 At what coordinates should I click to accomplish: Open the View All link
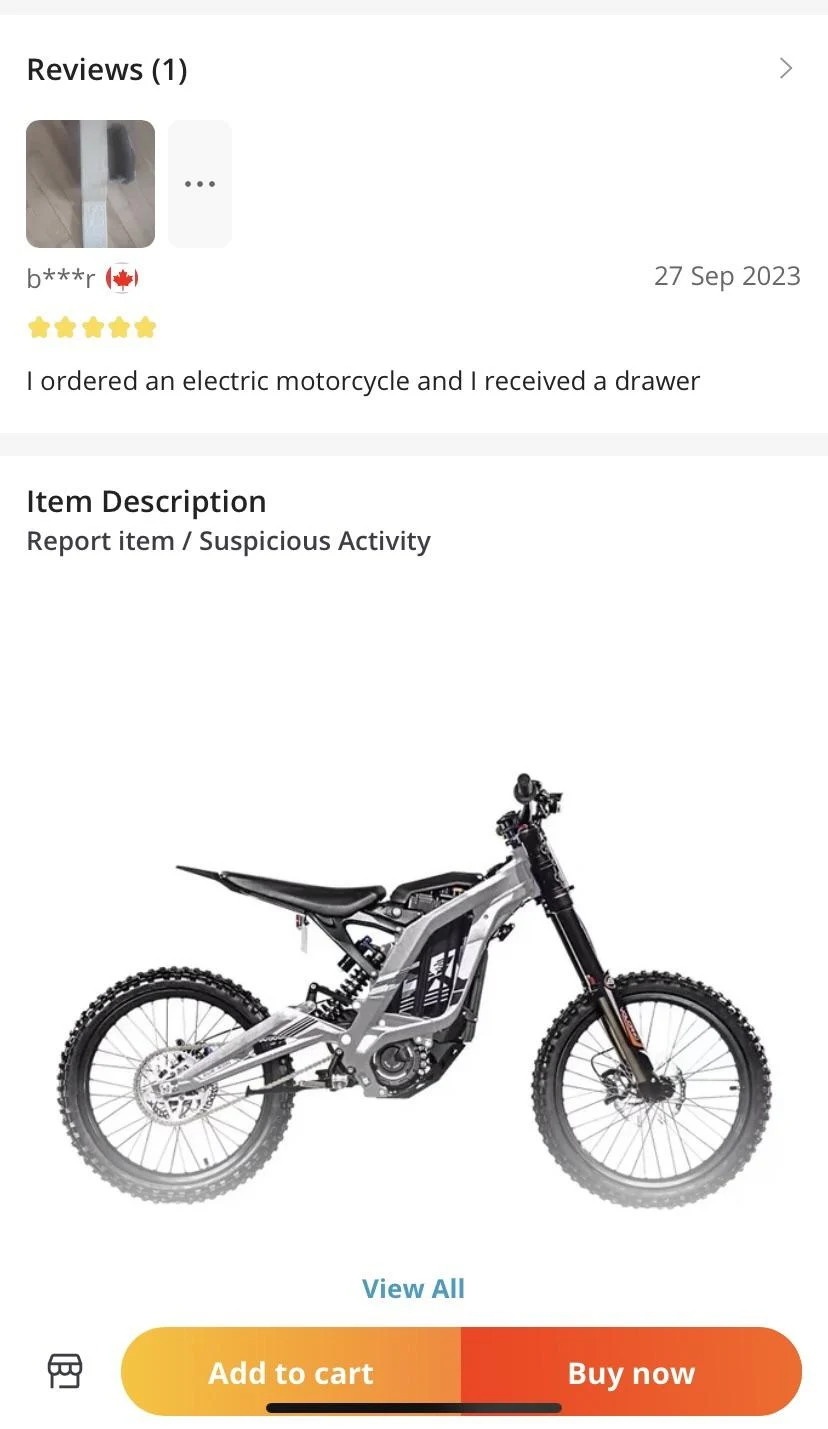click(413, 1288)
